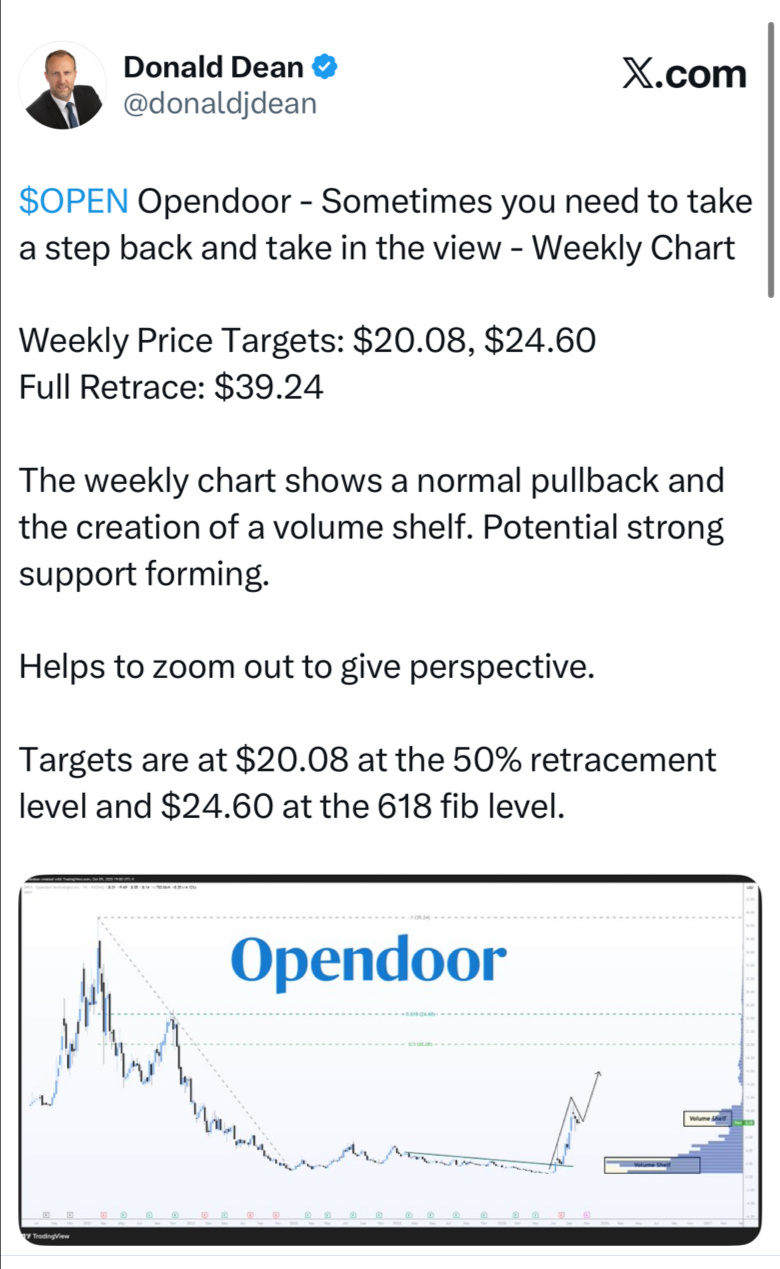View Donald Dean's profile picture
The height and width of the screenshot is (1269, 780).
(x=64, y=86)
